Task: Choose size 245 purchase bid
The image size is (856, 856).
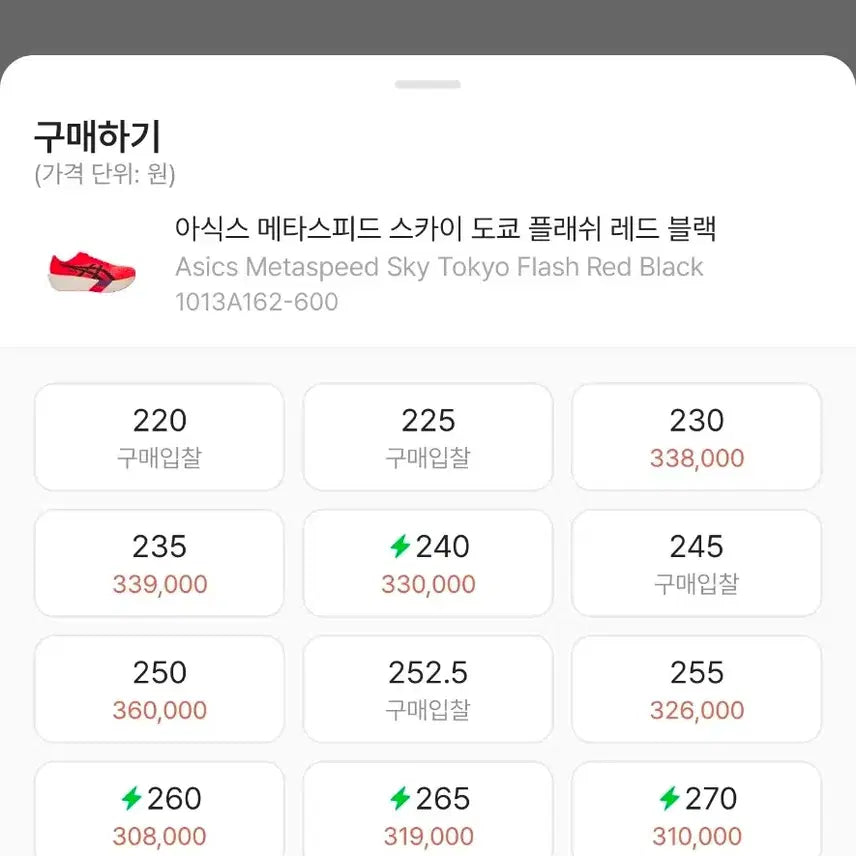Action: [696, 563]
